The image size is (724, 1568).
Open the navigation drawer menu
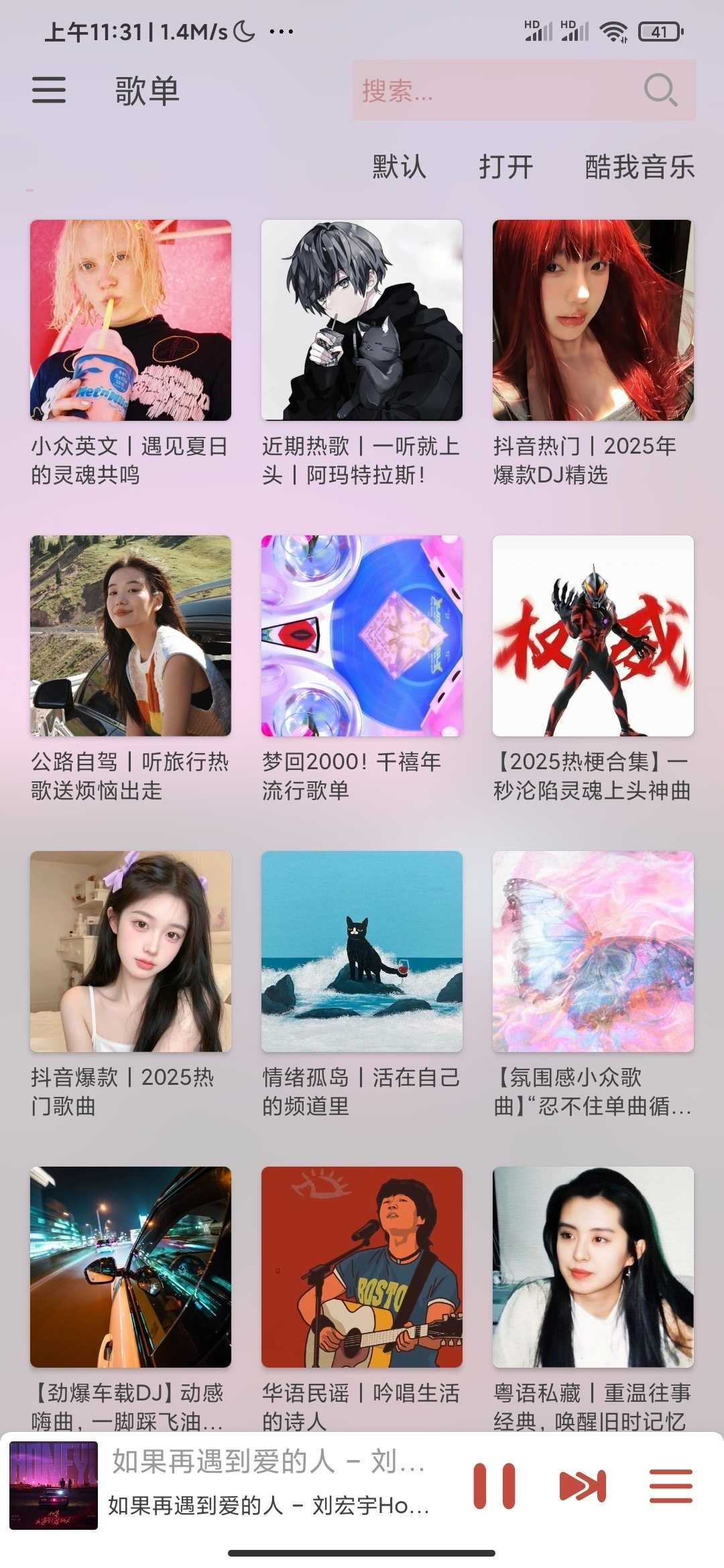click(50, 91)
